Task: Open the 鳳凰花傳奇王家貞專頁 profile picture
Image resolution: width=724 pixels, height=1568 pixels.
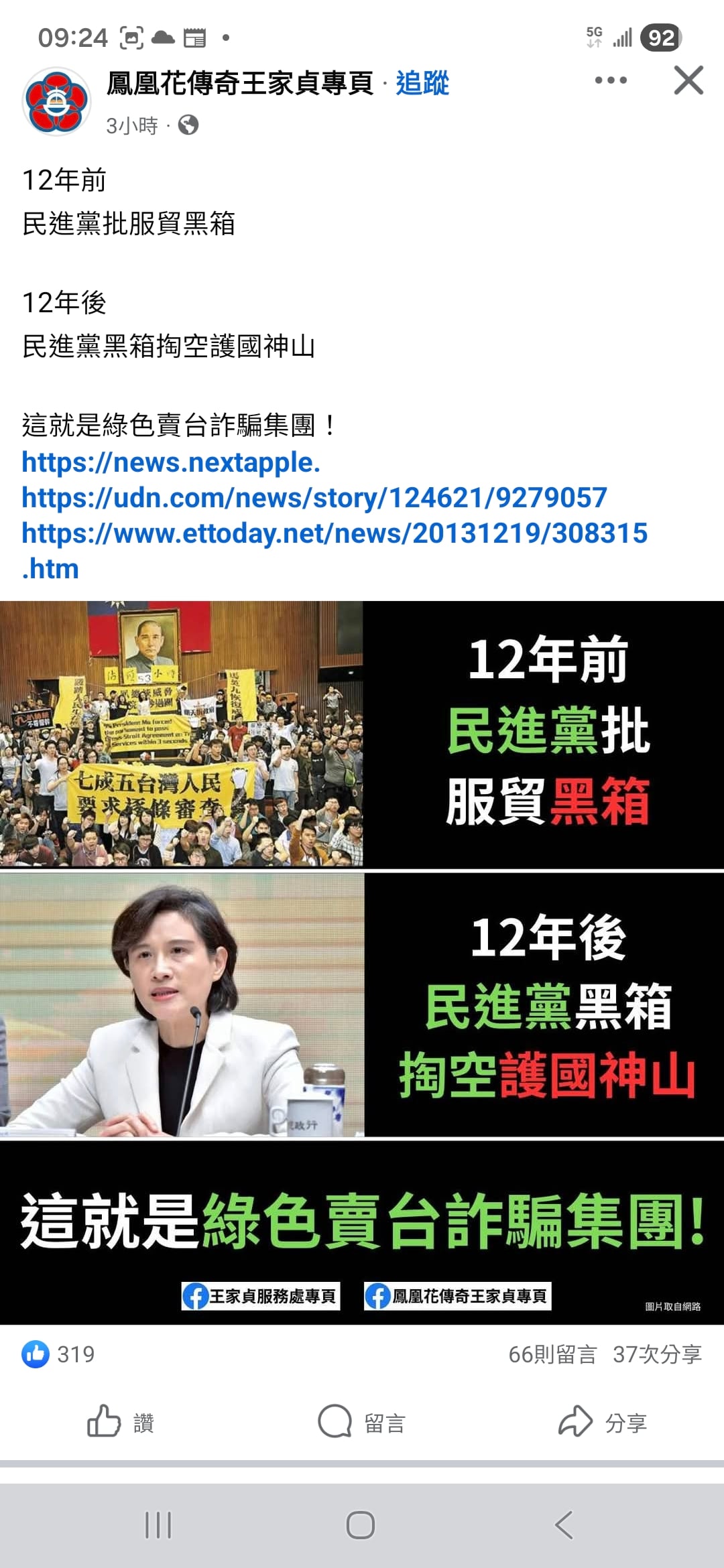Action: (57, 101)
